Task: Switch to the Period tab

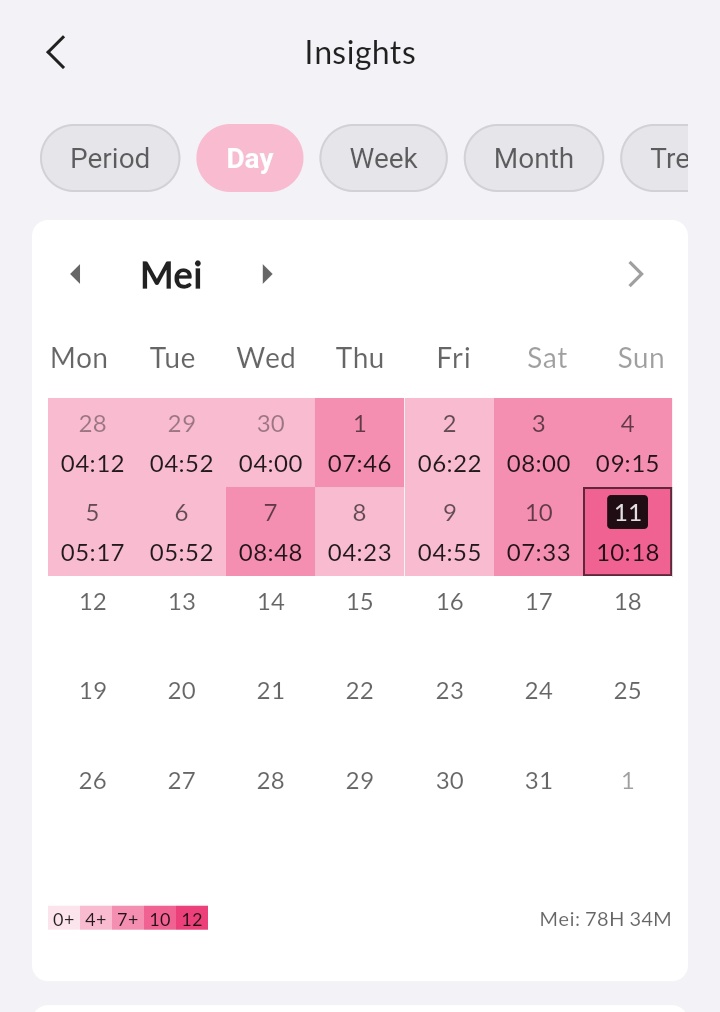Action: pos(110,158)
